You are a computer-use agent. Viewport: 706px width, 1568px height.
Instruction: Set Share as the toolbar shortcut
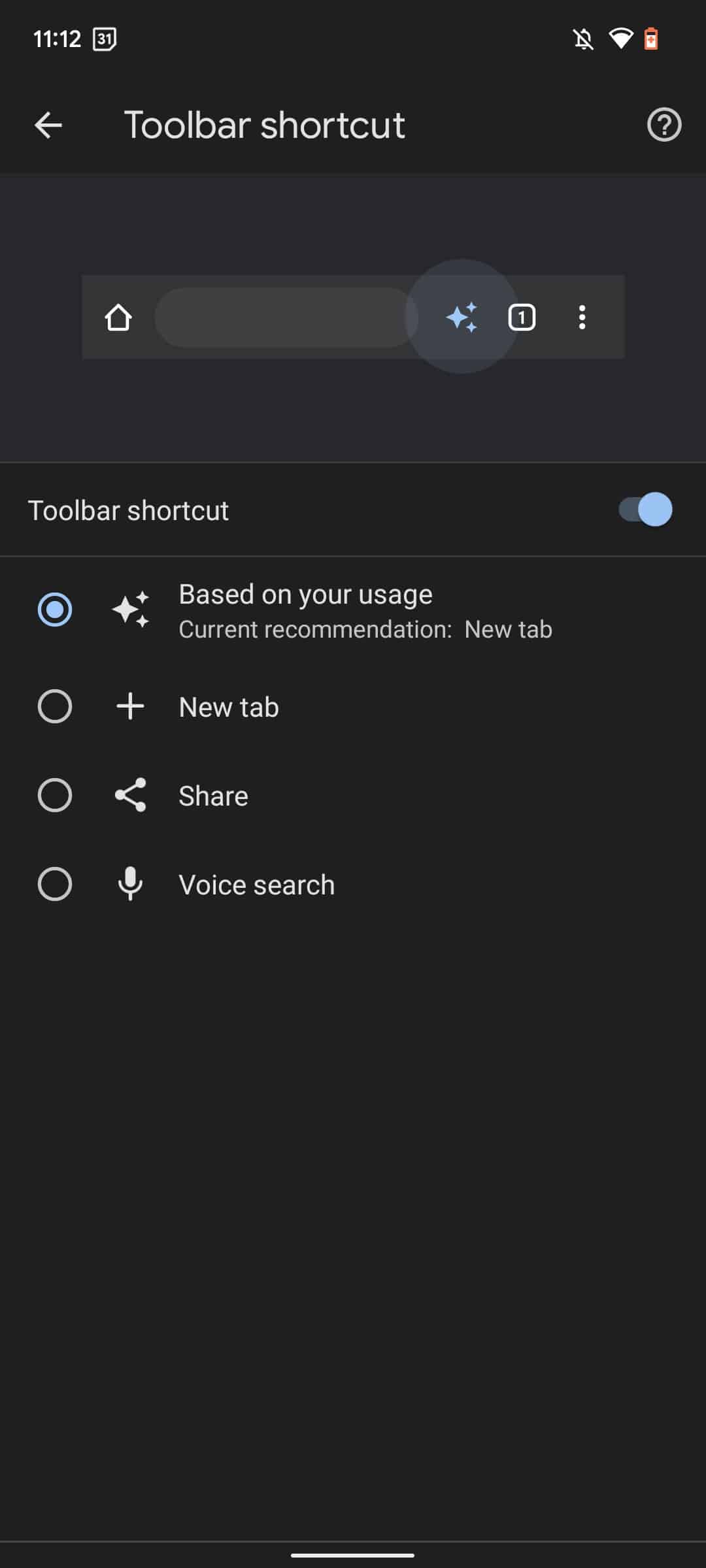pyautogui.click(x=55, y=796)
